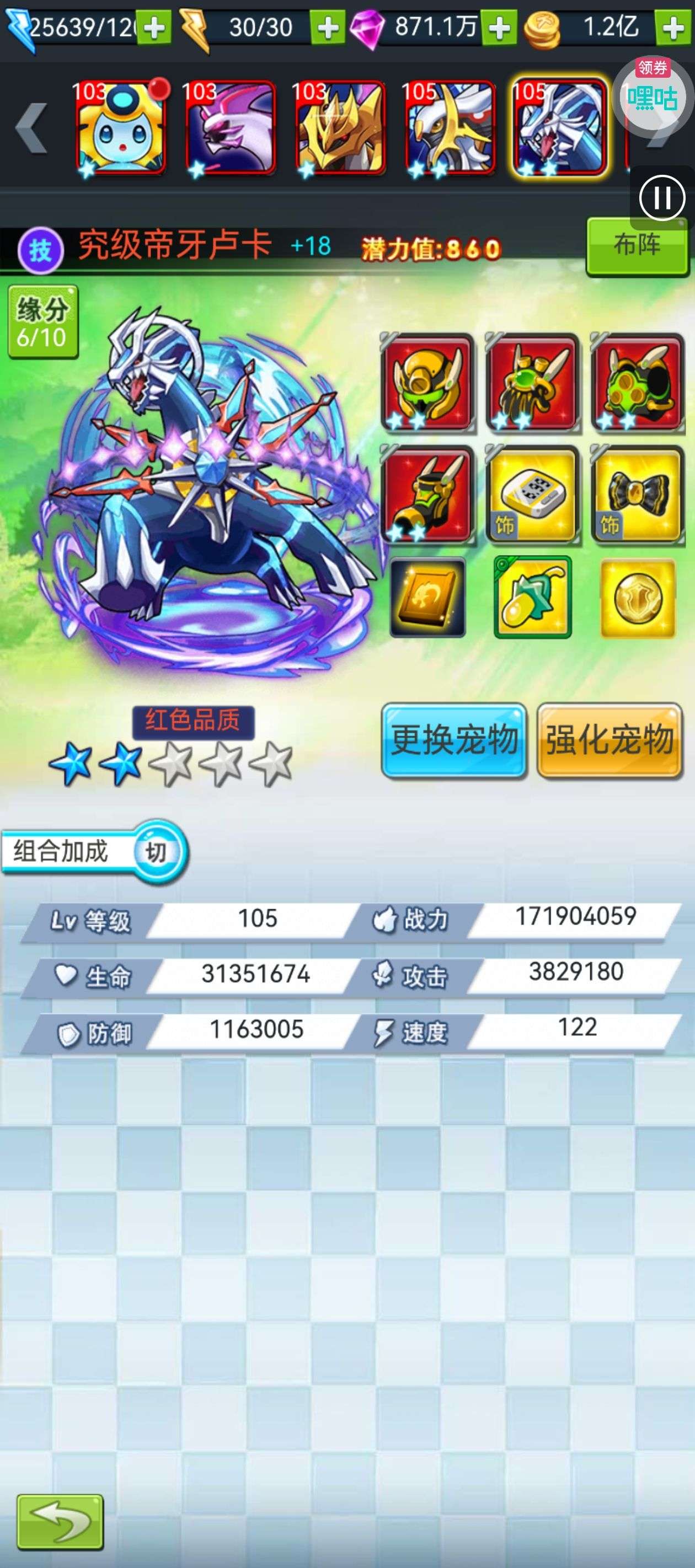695x1568 pixels.
Task: Open the bow tie accessory slot
Action: [637, 493]
